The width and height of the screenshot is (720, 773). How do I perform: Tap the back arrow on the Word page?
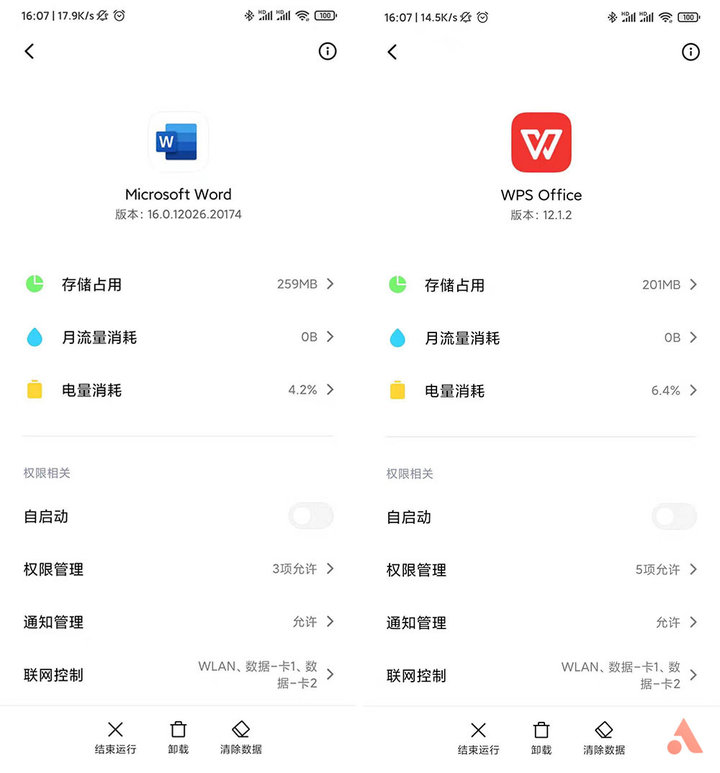click(29, 51)
